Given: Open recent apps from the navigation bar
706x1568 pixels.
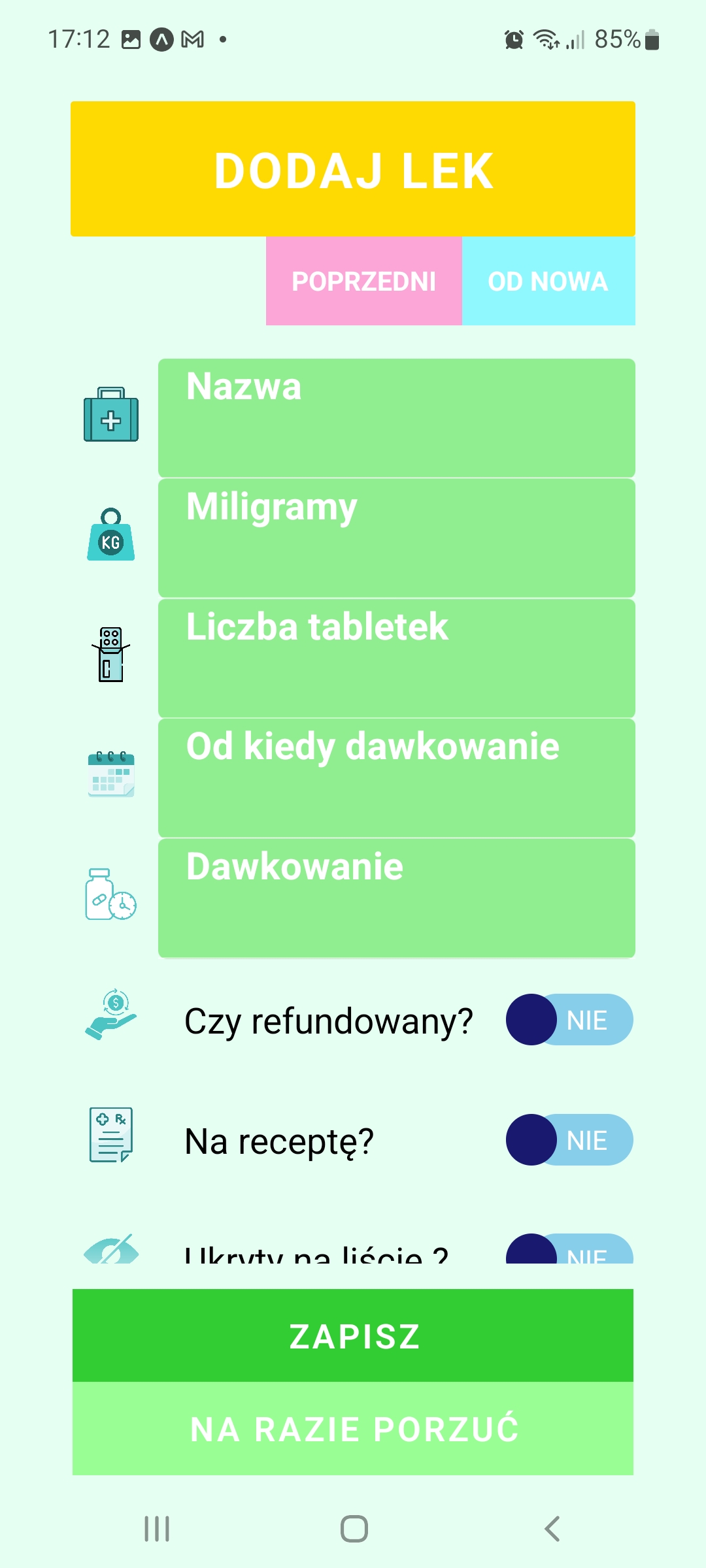Looking at the screenshot, I should point(157,1529).
